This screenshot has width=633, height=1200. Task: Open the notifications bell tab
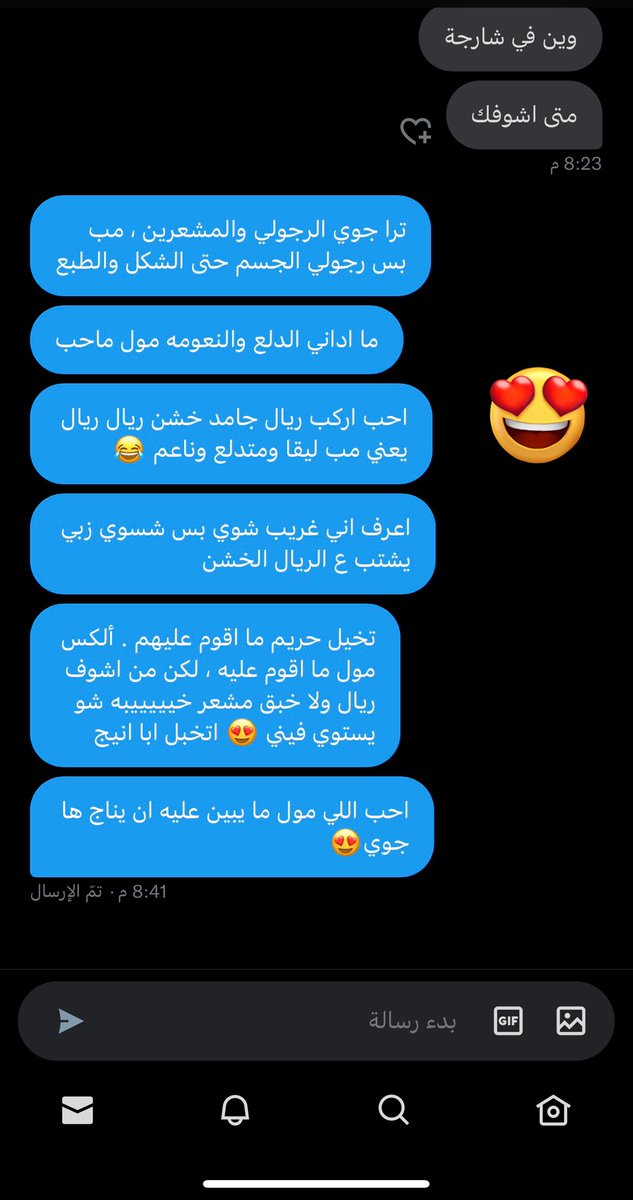coord(235,1110)
